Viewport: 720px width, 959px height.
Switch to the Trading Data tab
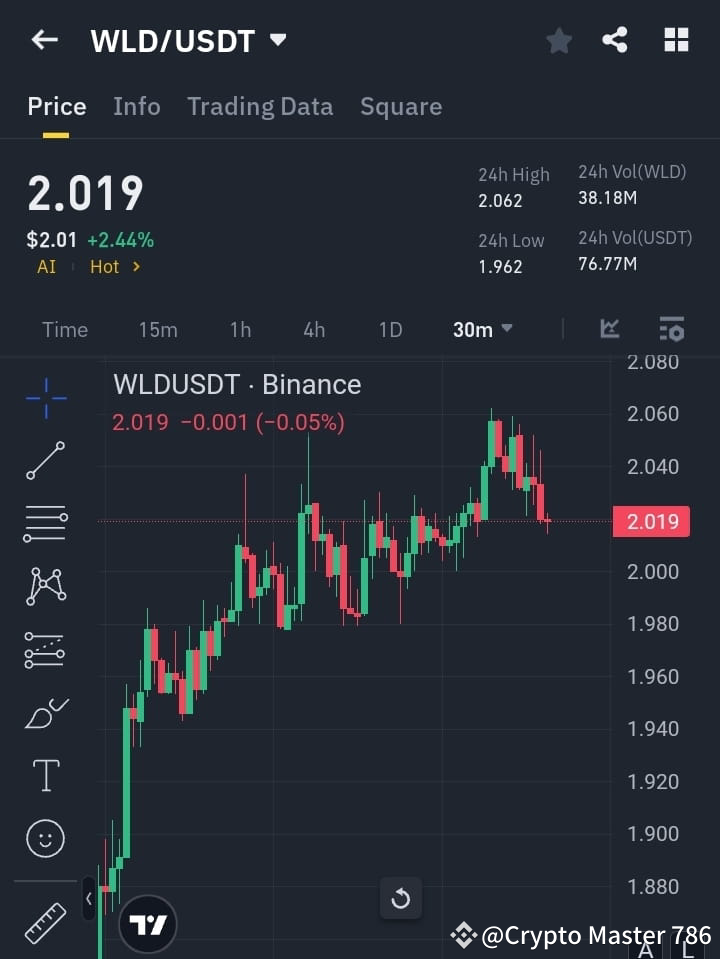pyautogui.click(x=260, y=106)
